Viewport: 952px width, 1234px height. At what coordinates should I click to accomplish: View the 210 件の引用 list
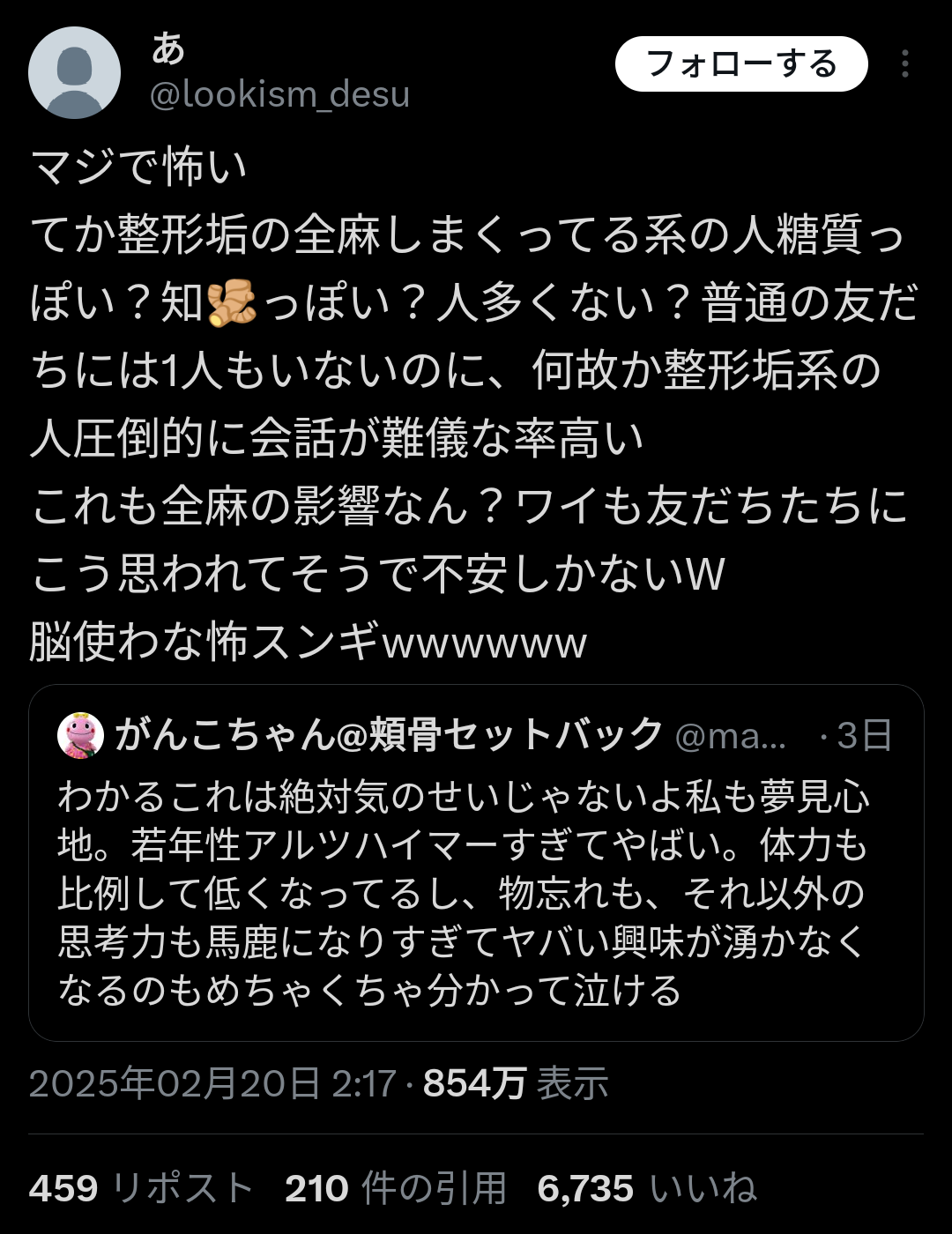click(395, 1188)
